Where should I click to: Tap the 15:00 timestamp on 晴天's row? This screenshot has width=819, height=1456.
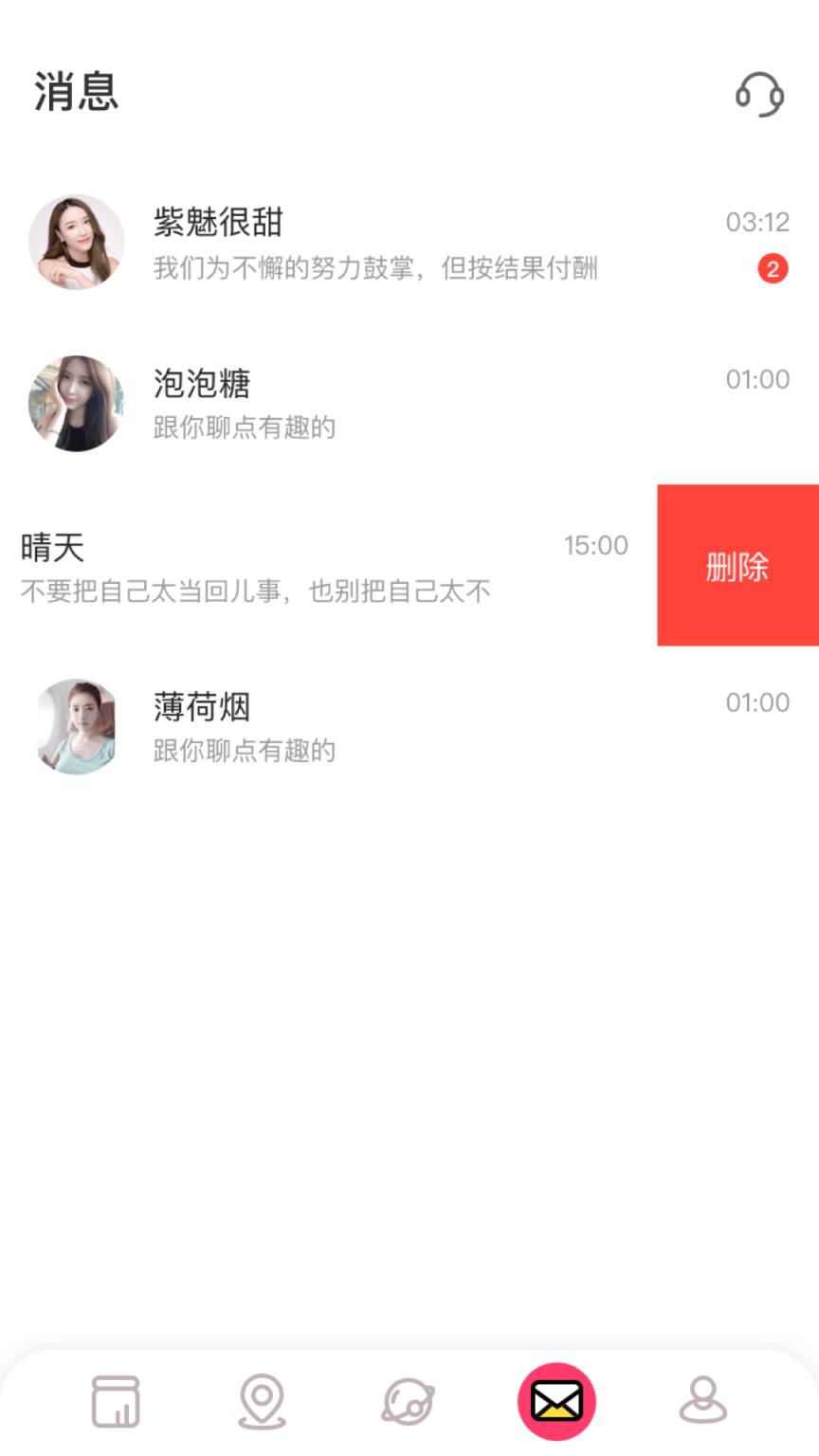(596, 545)
